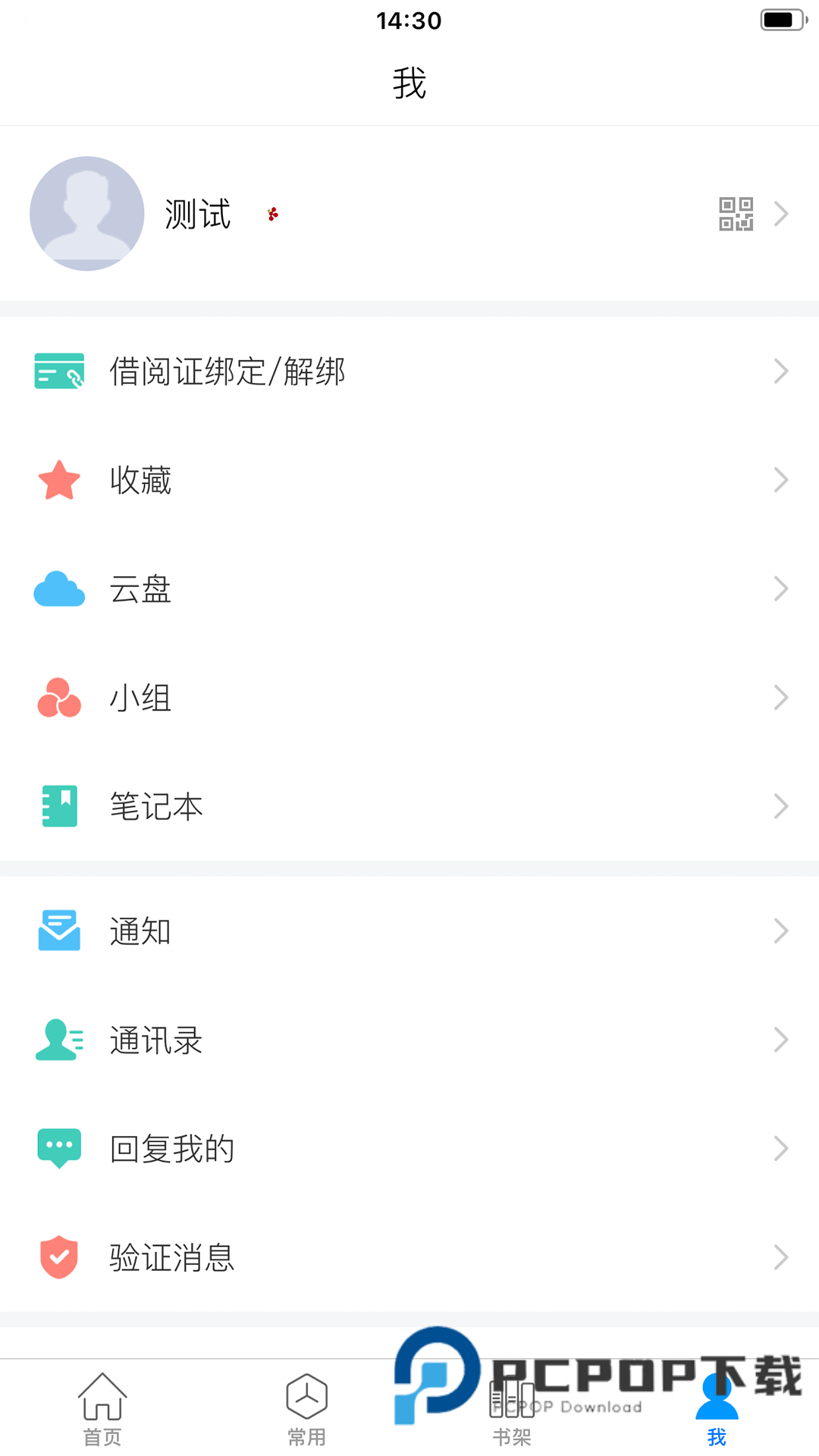Viewport: 819px width, 1456px height.
Task: Expand the profile row chevron
Action: pyautogui.click(x=782, y=214)
